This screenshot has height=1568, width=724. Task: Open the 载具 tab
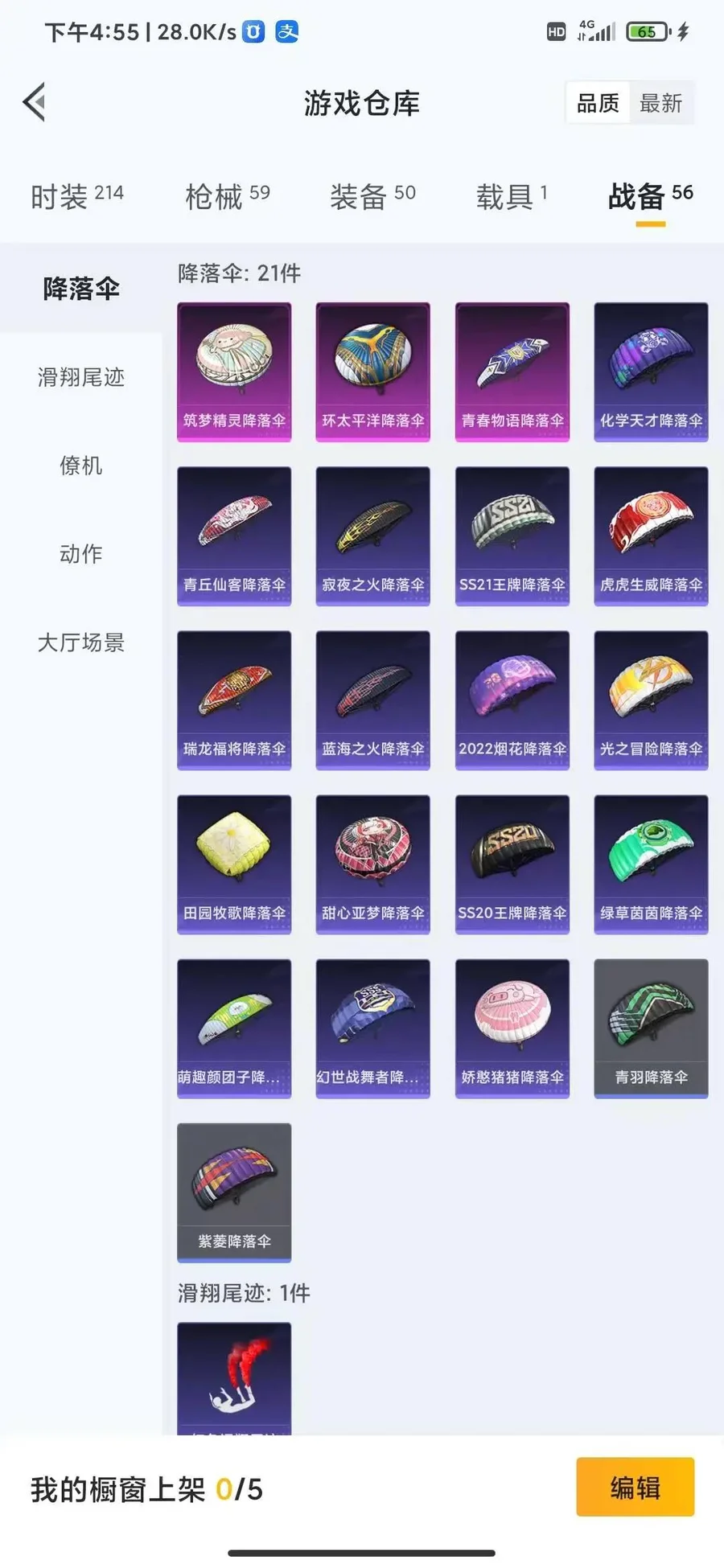click(511, 195)
